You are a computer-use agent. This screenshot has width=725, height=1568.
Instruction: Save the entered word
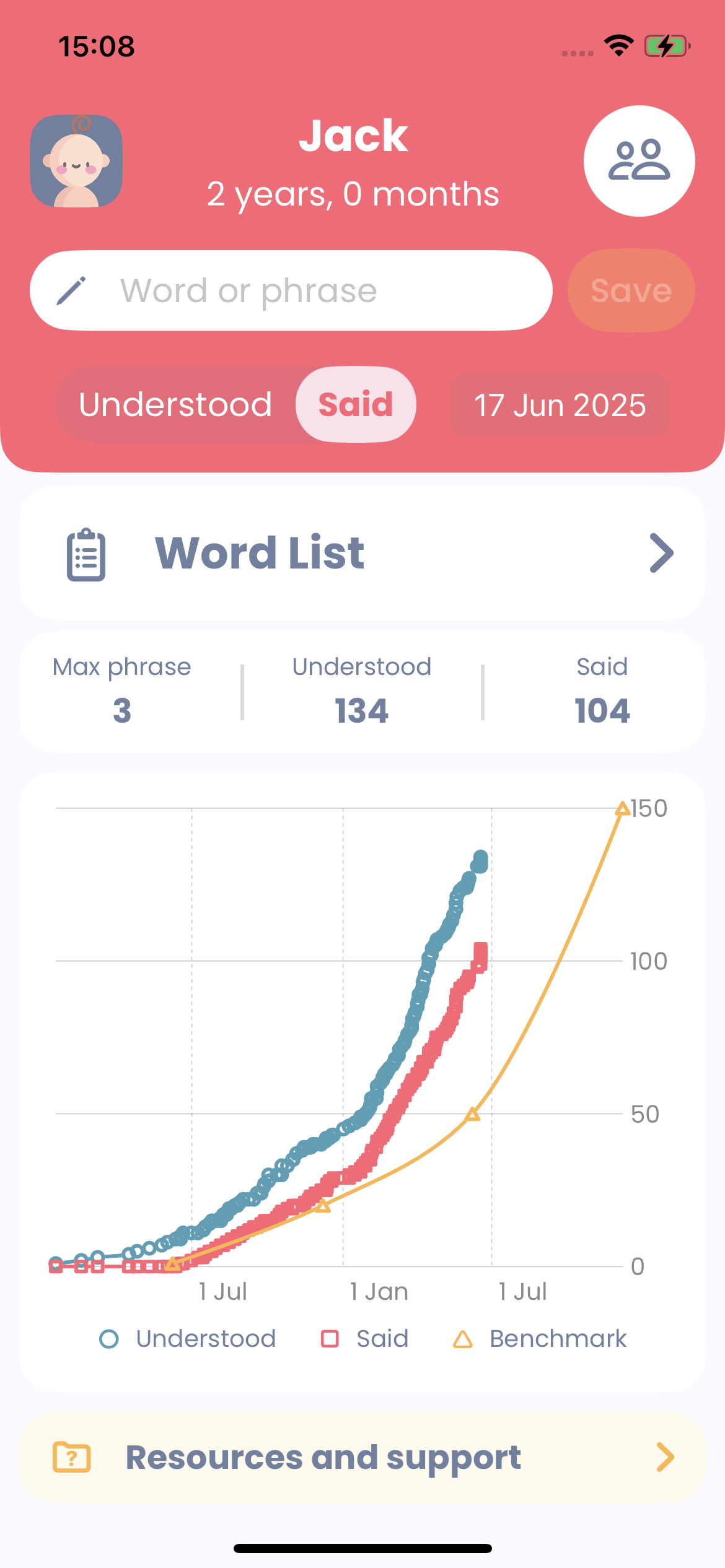pyautogui.click(x=631, y=290)
